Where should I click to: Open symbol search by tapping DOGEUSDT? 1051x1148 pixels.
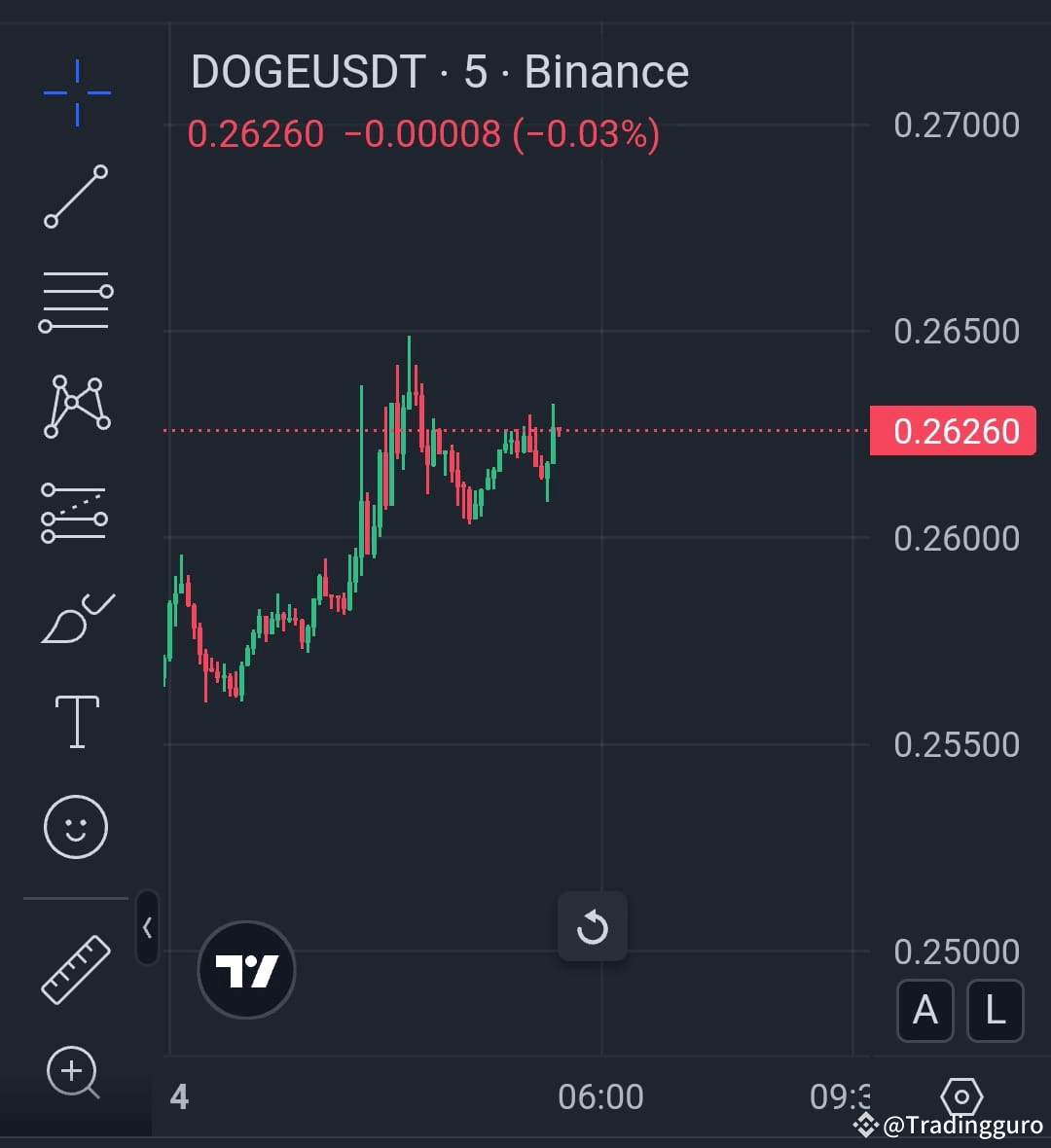pyautogui.click(x=307, y=71)
